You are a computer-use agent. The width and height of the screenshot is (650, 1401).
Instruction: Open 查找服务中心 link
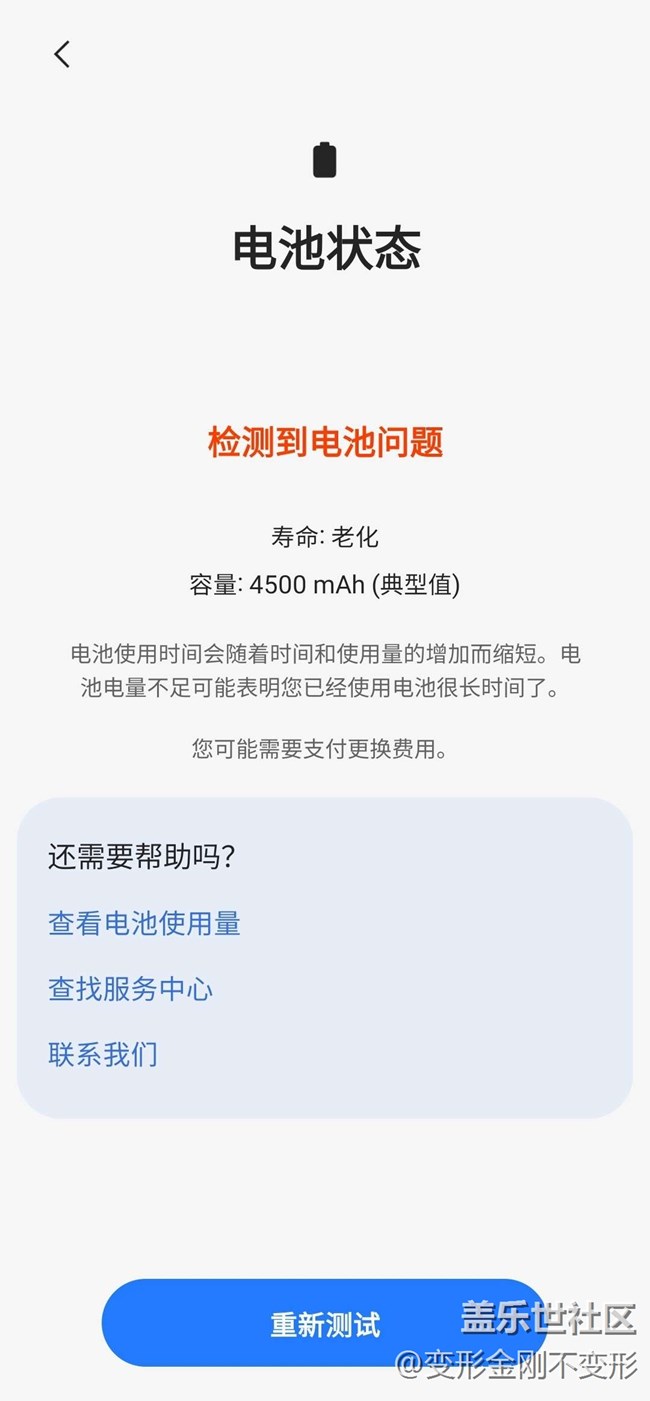tap(130, 989)
